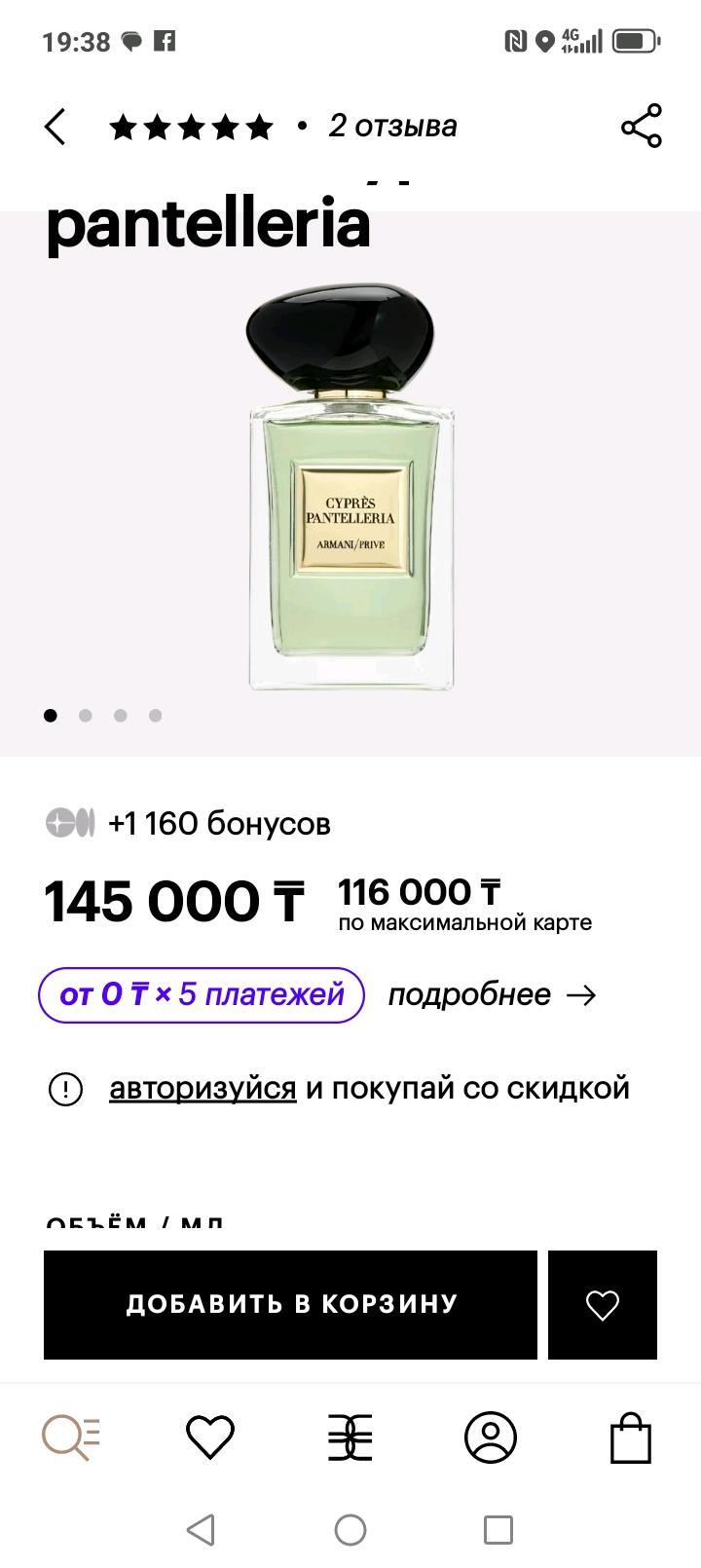701x1568 pixels.
Task: Tap the авторизуйся link to log in
Action: click(x=203, y=1088)
